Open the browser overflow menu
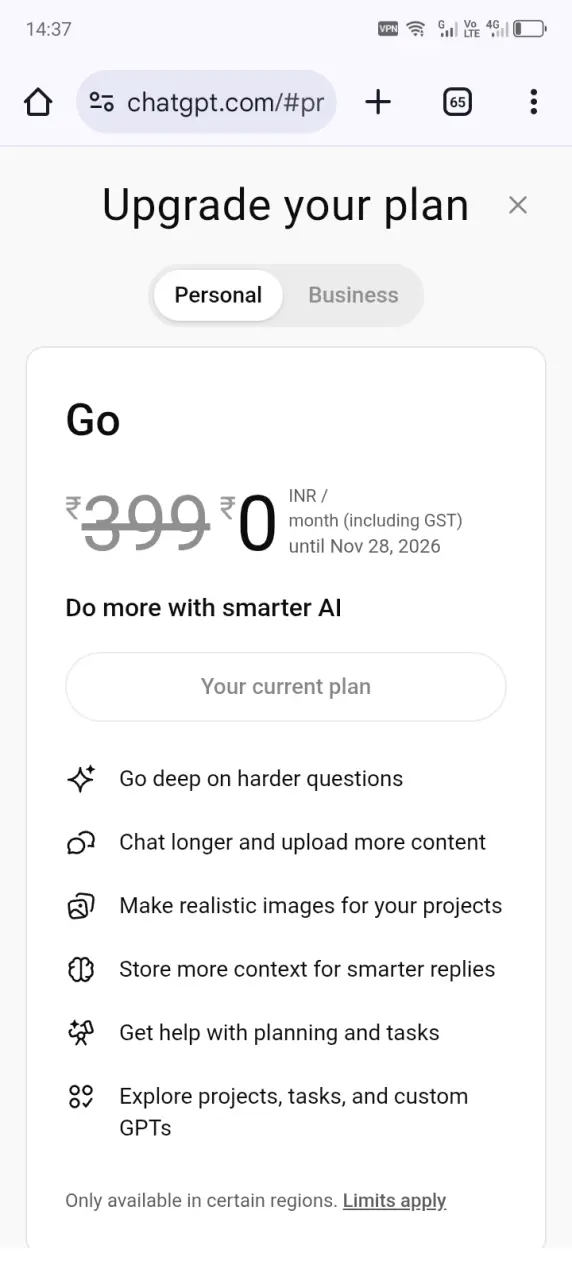This screenshot has height=1280, width=572. pos(534,102)
